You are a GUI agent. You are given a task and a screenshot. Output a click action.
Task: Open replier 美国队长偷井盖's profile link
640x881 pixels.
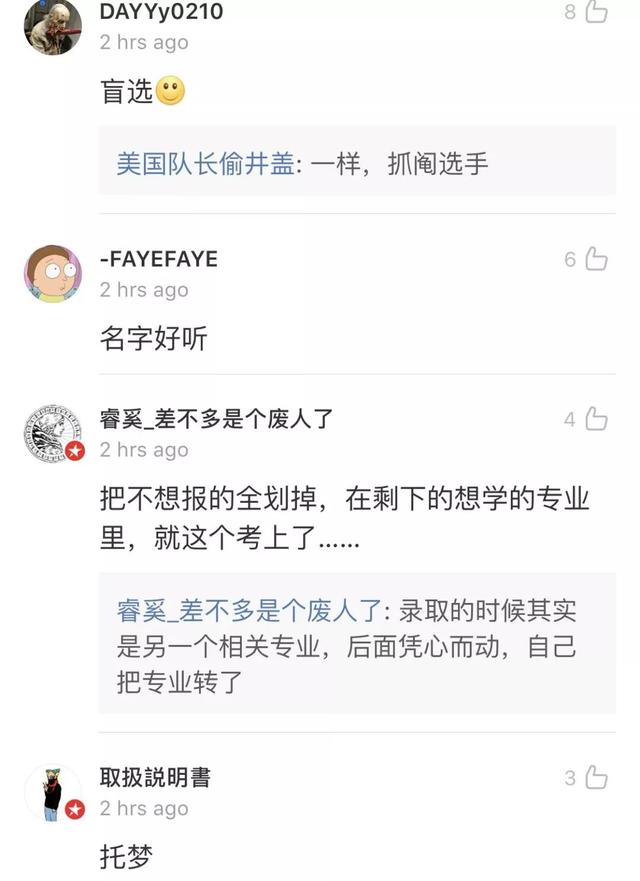click(206, 164)
